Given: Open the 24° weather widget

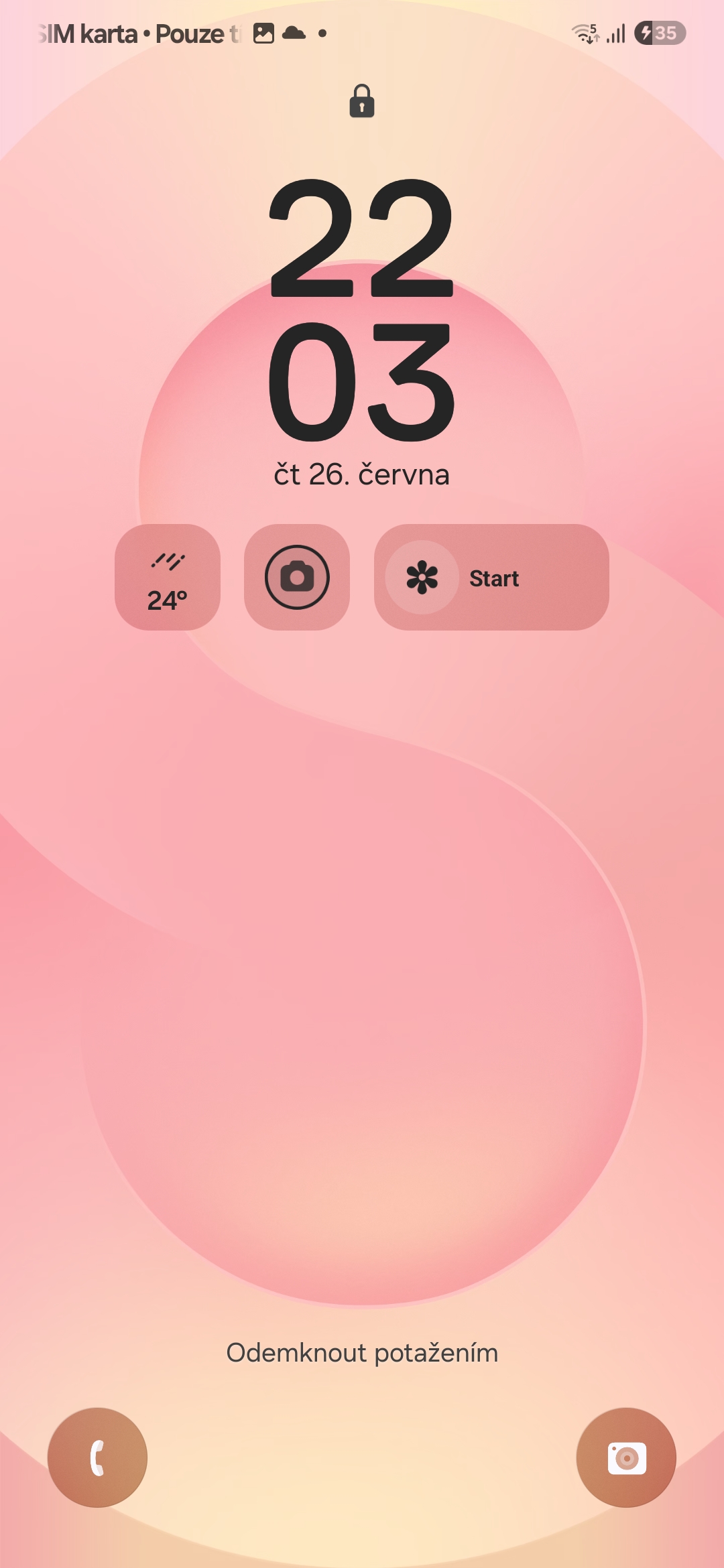Looking at the screenshot, I should coord(168,577).
